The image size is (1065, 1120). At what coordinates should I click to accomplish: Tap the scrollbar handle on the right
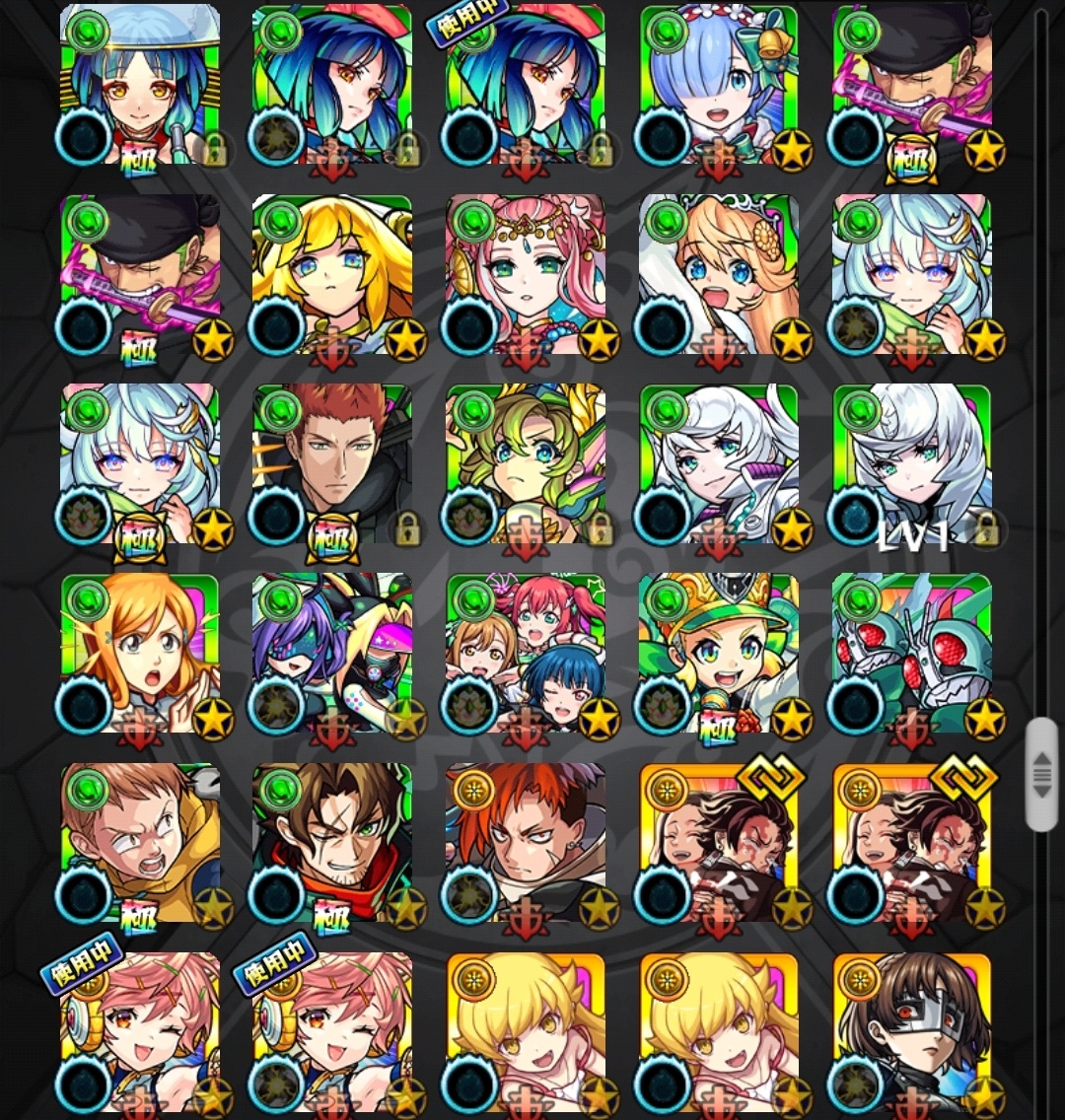(1041, 775)
